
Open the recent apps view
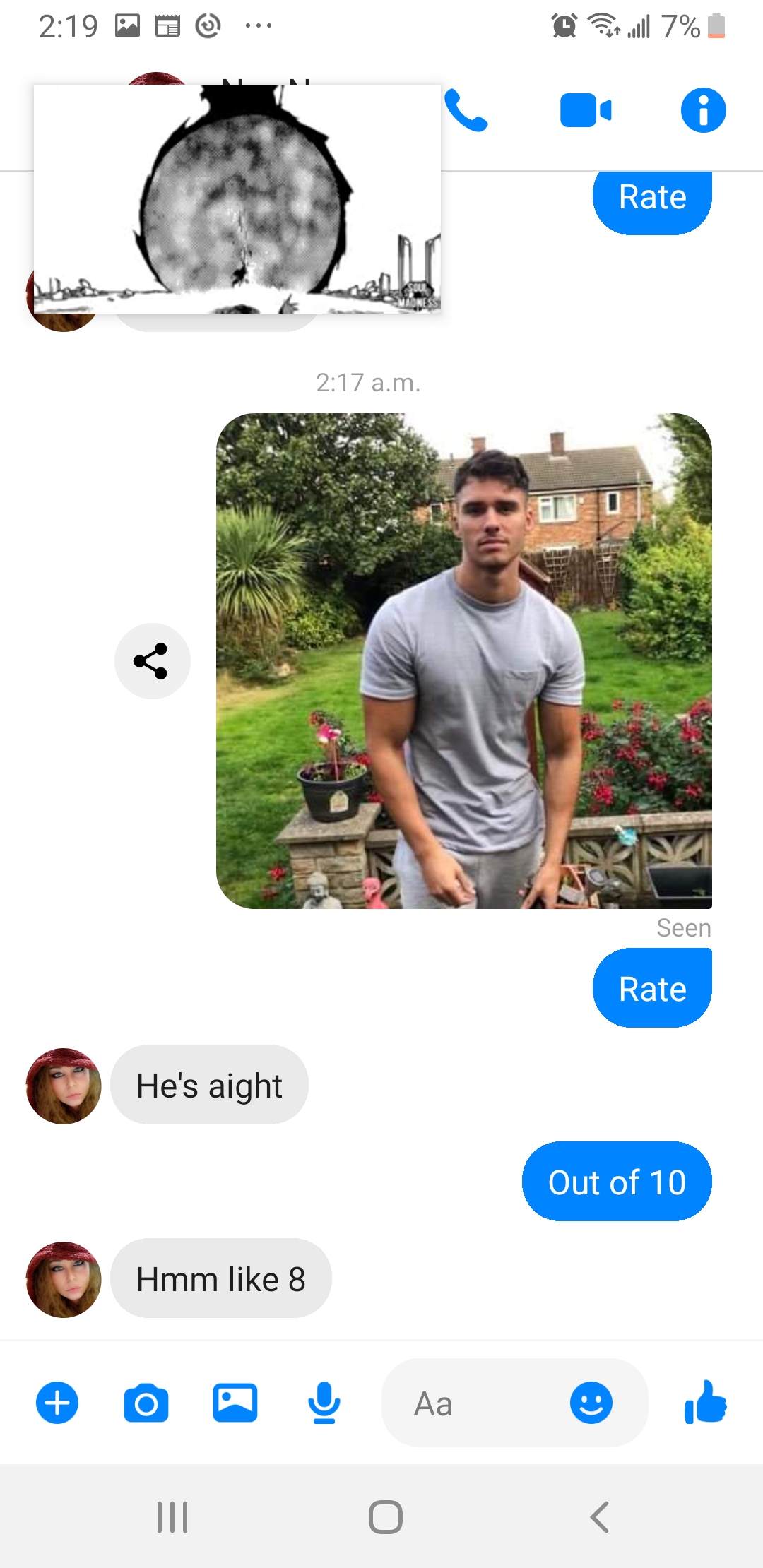(172, 1516)
